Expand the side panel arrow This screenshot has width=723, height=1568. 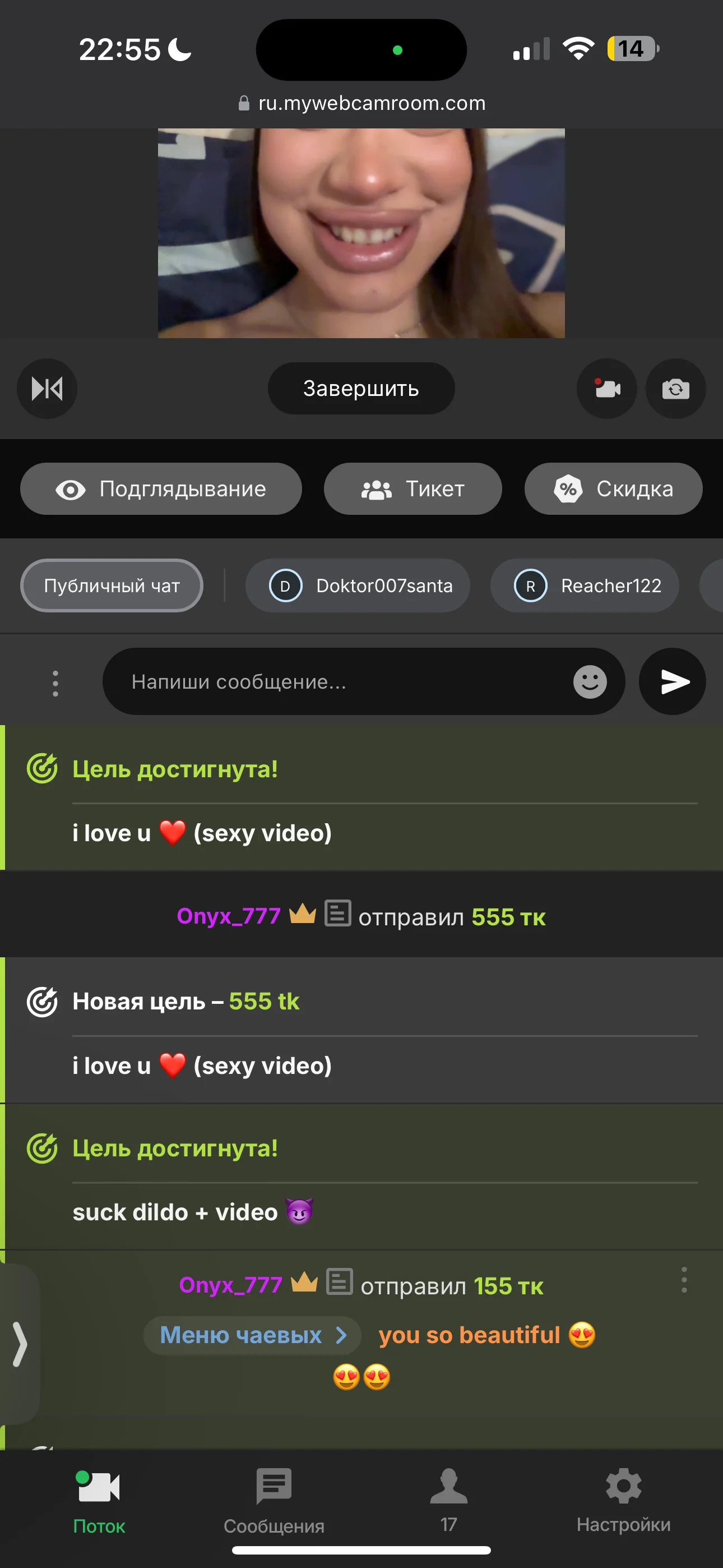[x=20, y=1343]
